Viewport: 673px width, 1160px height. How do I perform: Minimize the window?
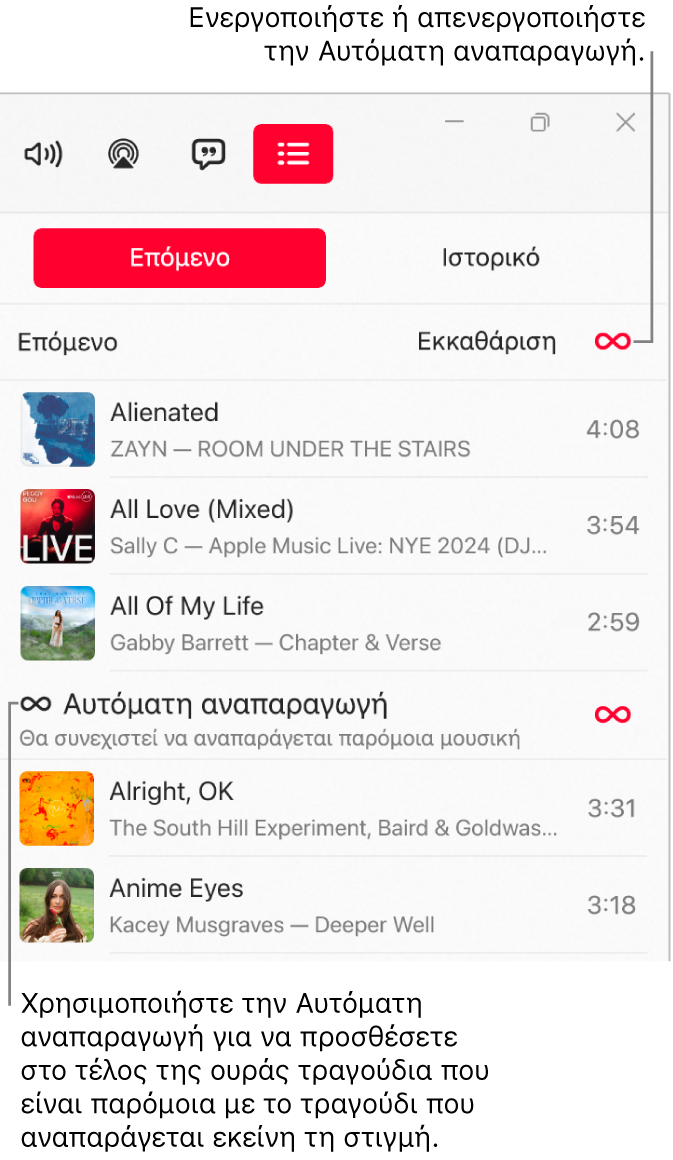coord(455,122)
